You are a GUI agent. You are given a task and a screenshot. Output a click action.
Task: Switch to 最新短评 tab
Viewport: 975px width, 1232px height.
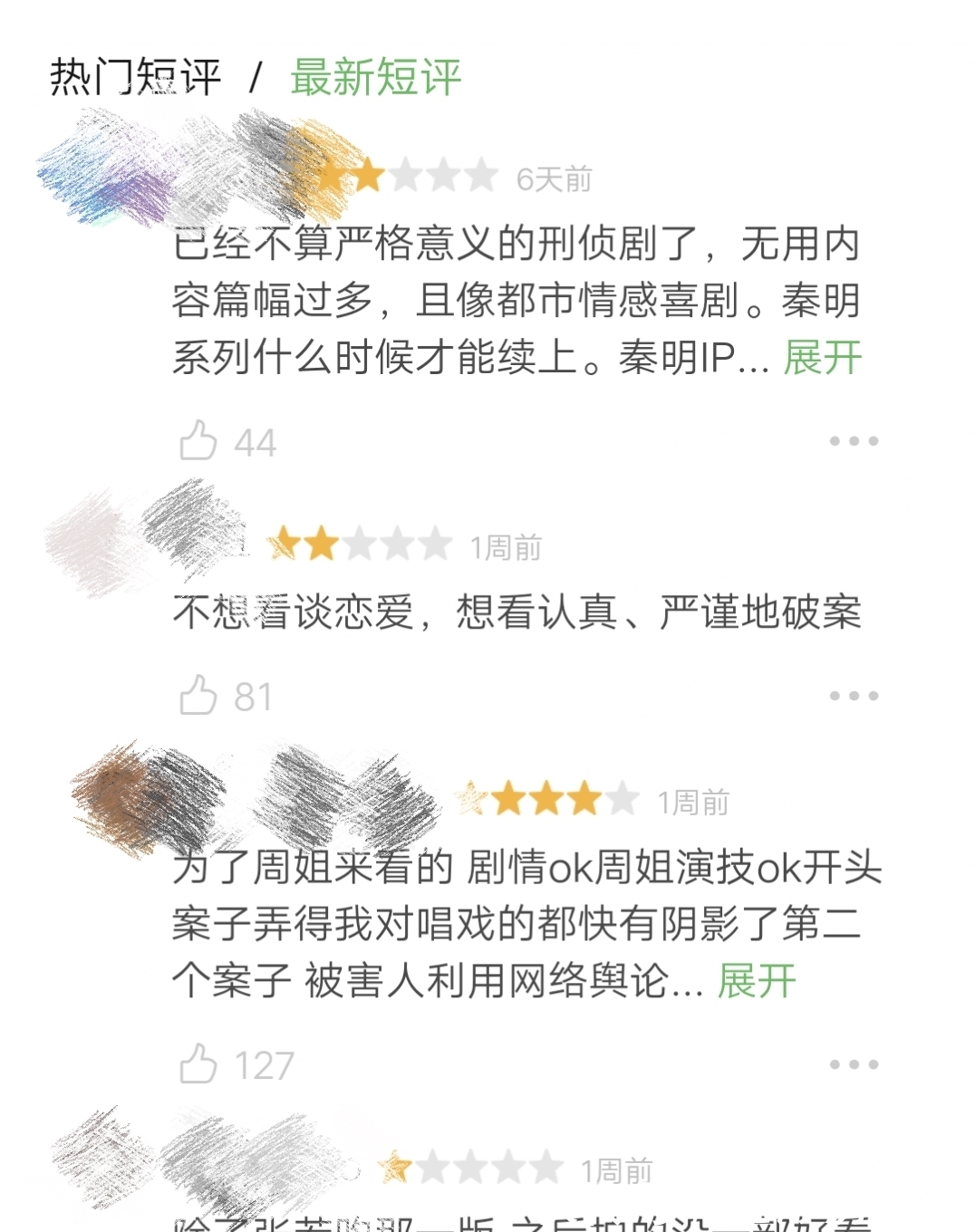coord(376,77)
